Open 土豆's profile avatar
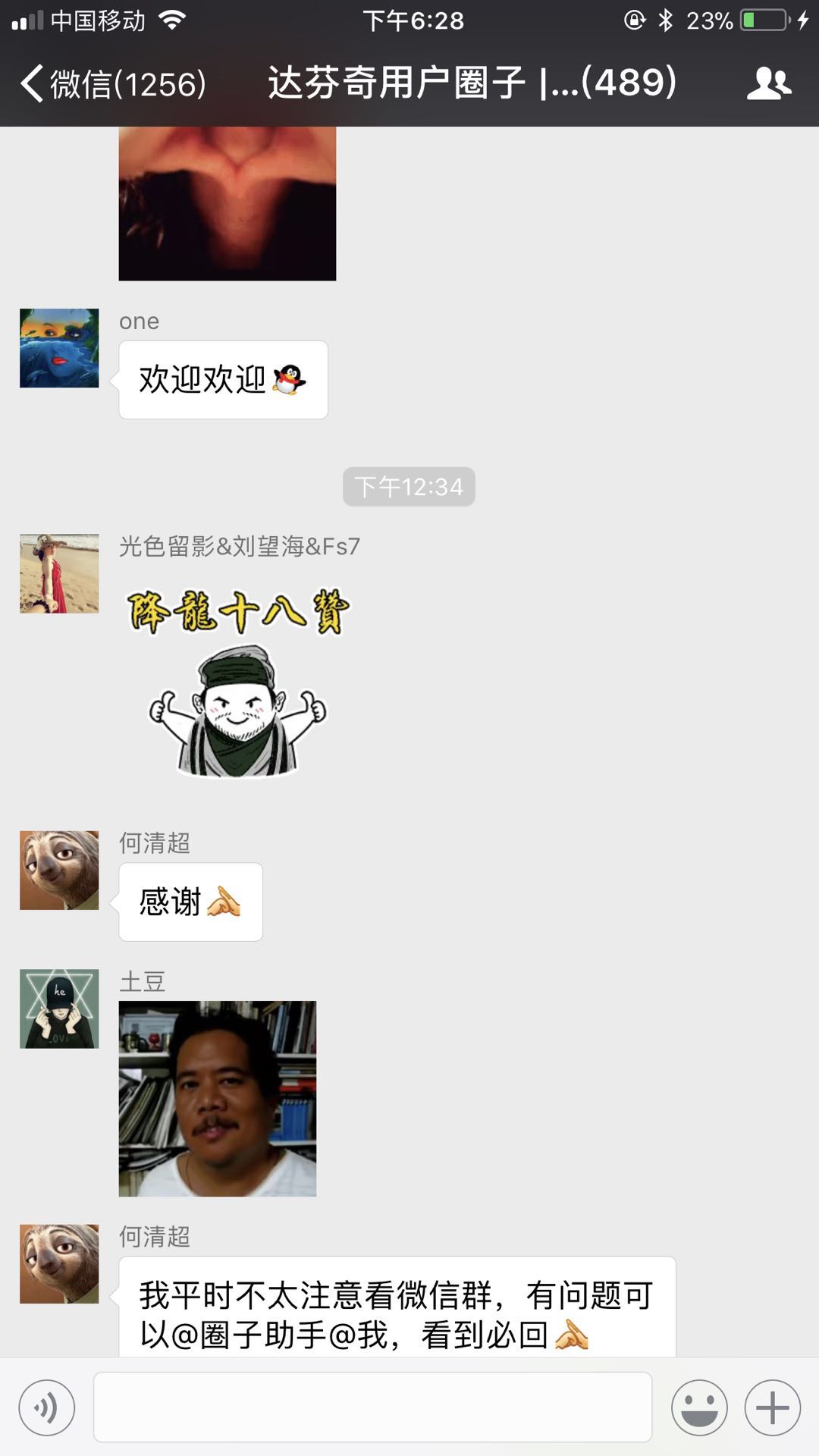This screenshot has width=819, height=1456. click(59, 1009)
